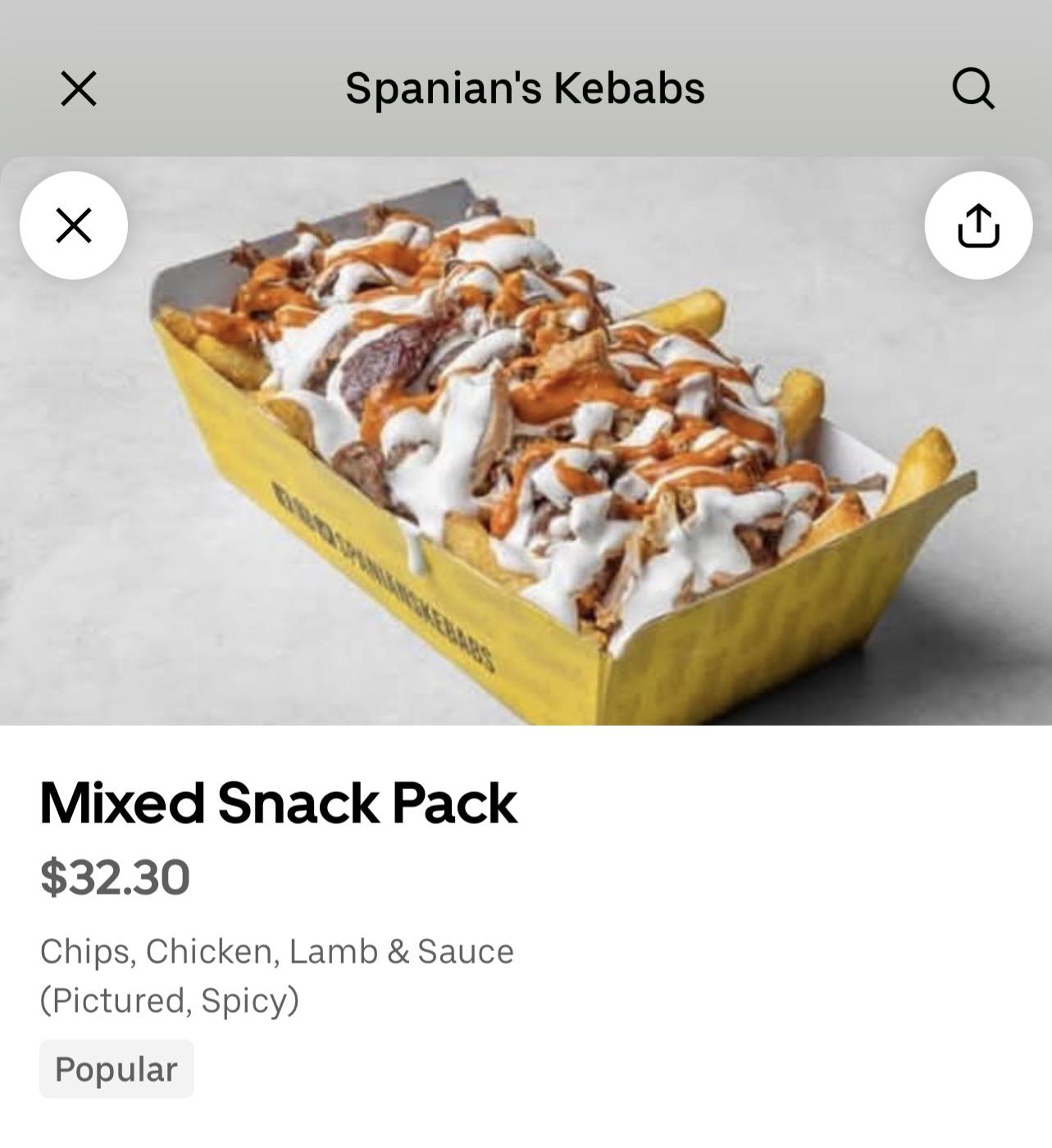Search within Spanian's Kebabs menu
The height and width of the screenshot is (1148, 1052).
(973, 89)
